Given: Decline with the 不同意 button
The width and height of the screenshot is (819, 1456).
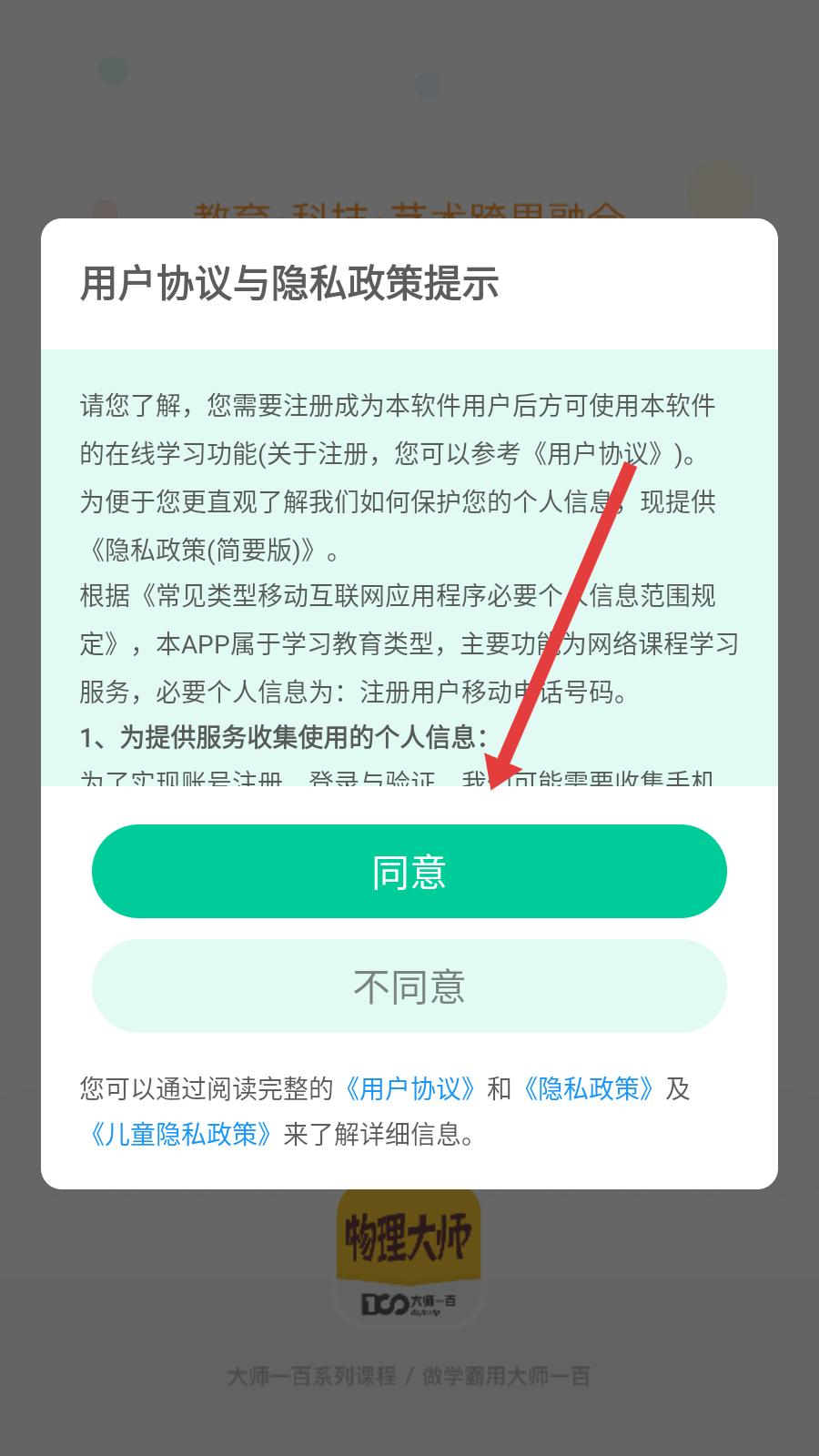Looking at the screenshot, I should [x=409, y=986].
